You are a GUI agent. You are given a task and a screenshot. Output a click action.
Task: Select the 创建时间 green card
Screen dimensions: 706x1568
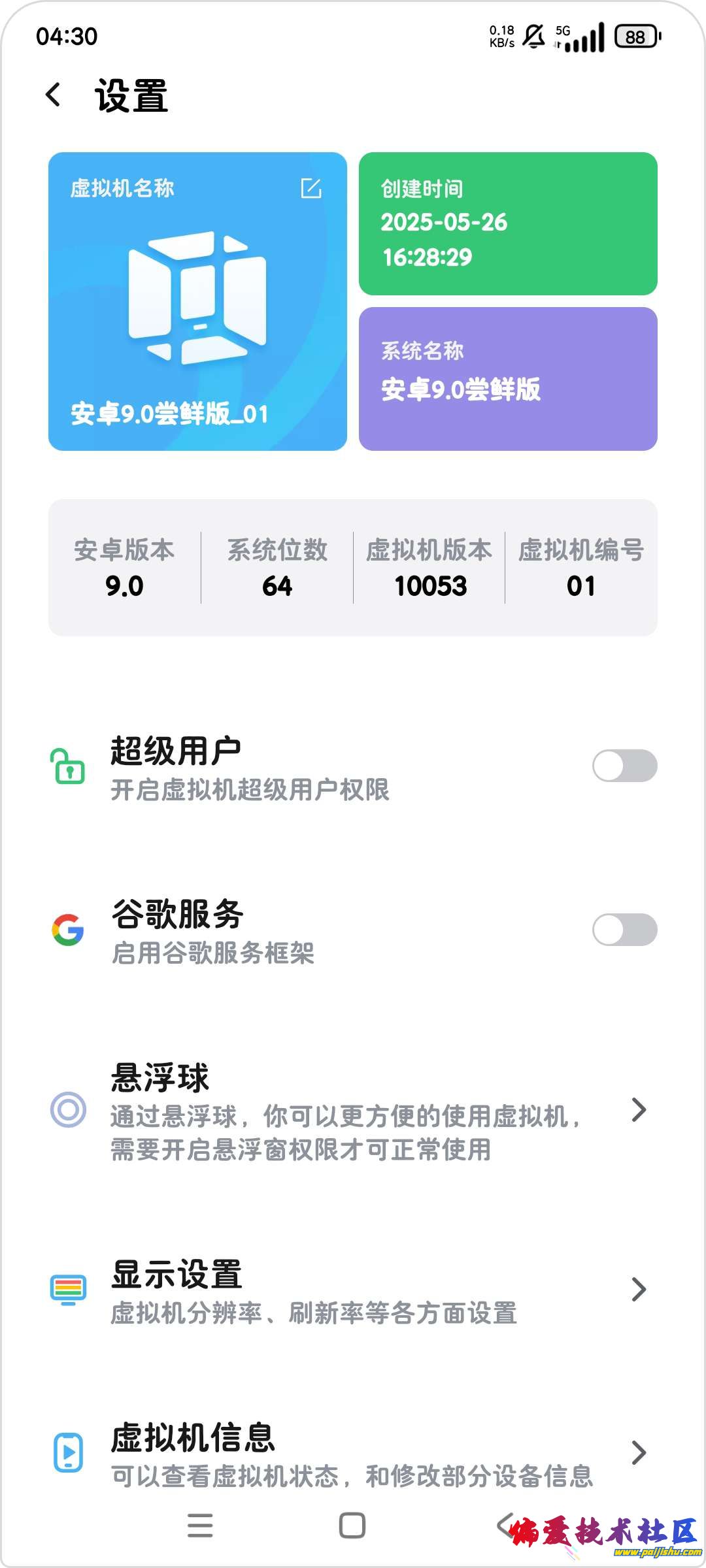[x=509, y=223]
